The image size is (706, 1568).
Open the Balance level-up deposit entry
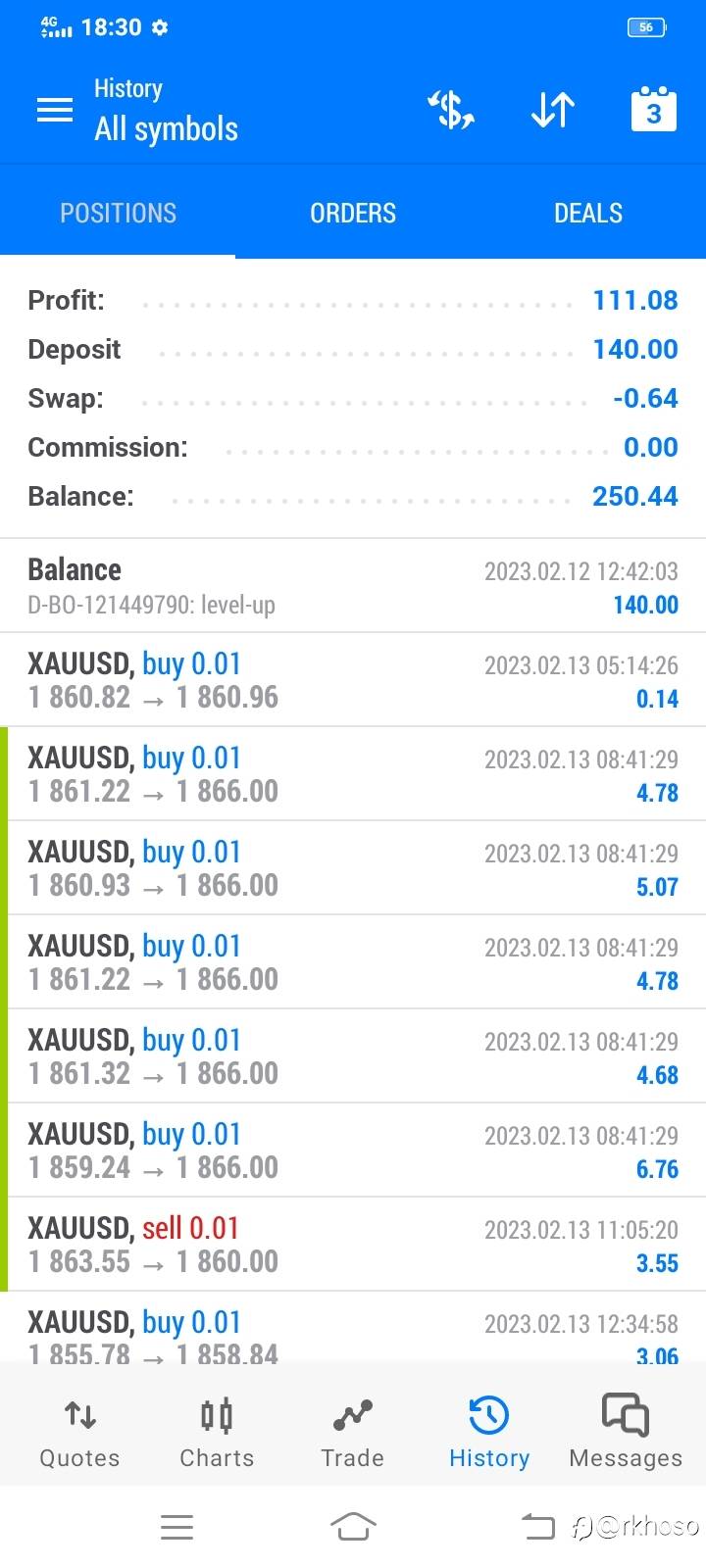pos(353,586)
